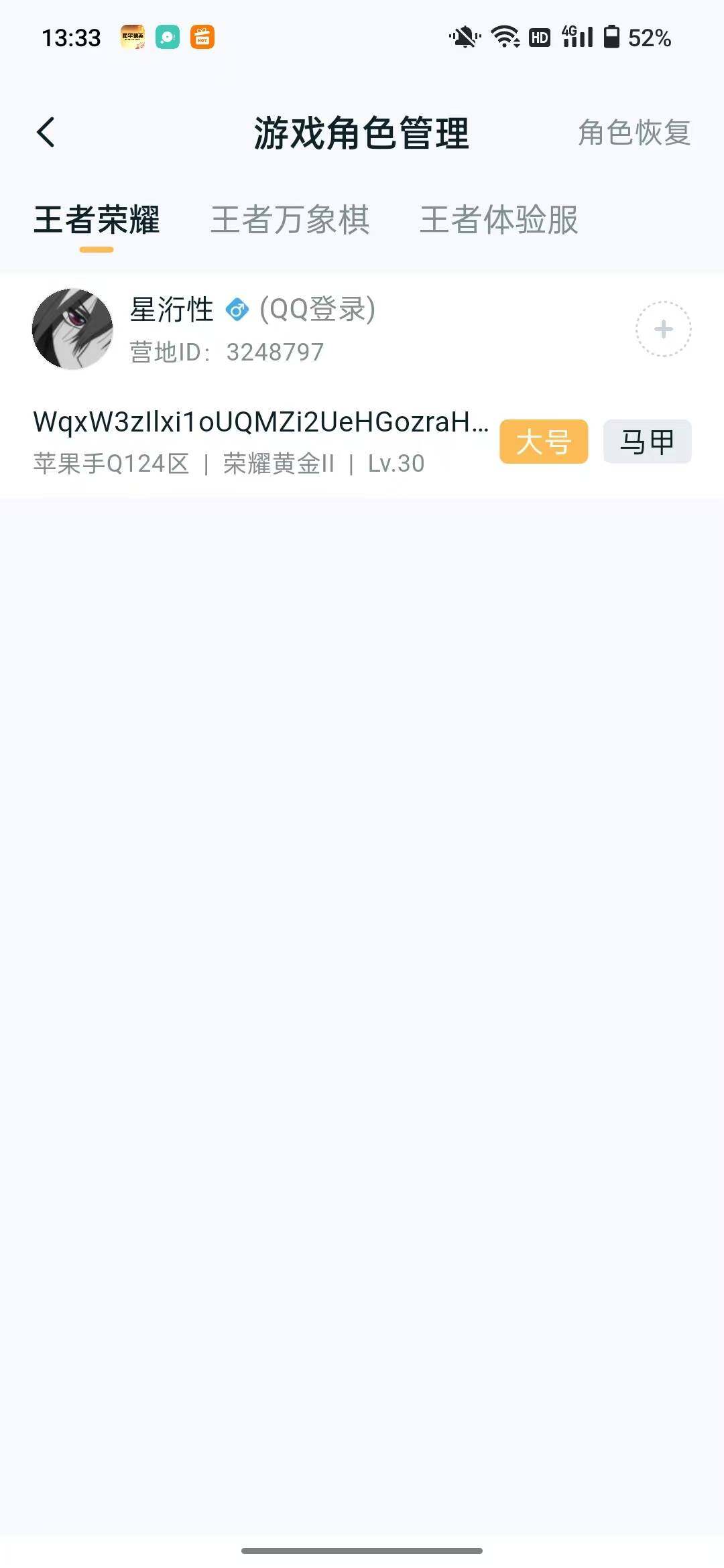Toggle the 4G signal indicator
724x1568 pixels.
coord(578,38)
